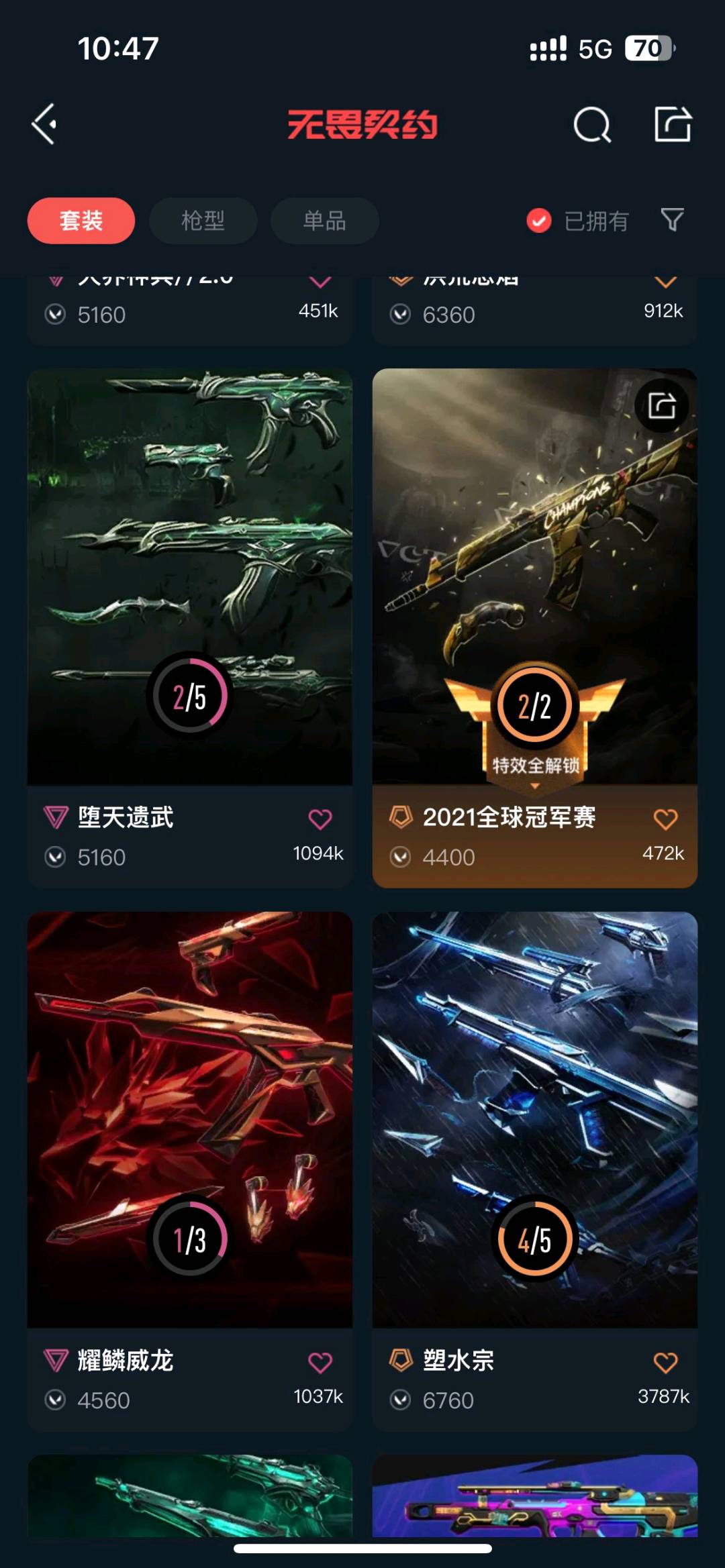Screen dimensions: 725x1568
Task: Uncheck the 已拥有 filter
Action: [x=539, y=221]
